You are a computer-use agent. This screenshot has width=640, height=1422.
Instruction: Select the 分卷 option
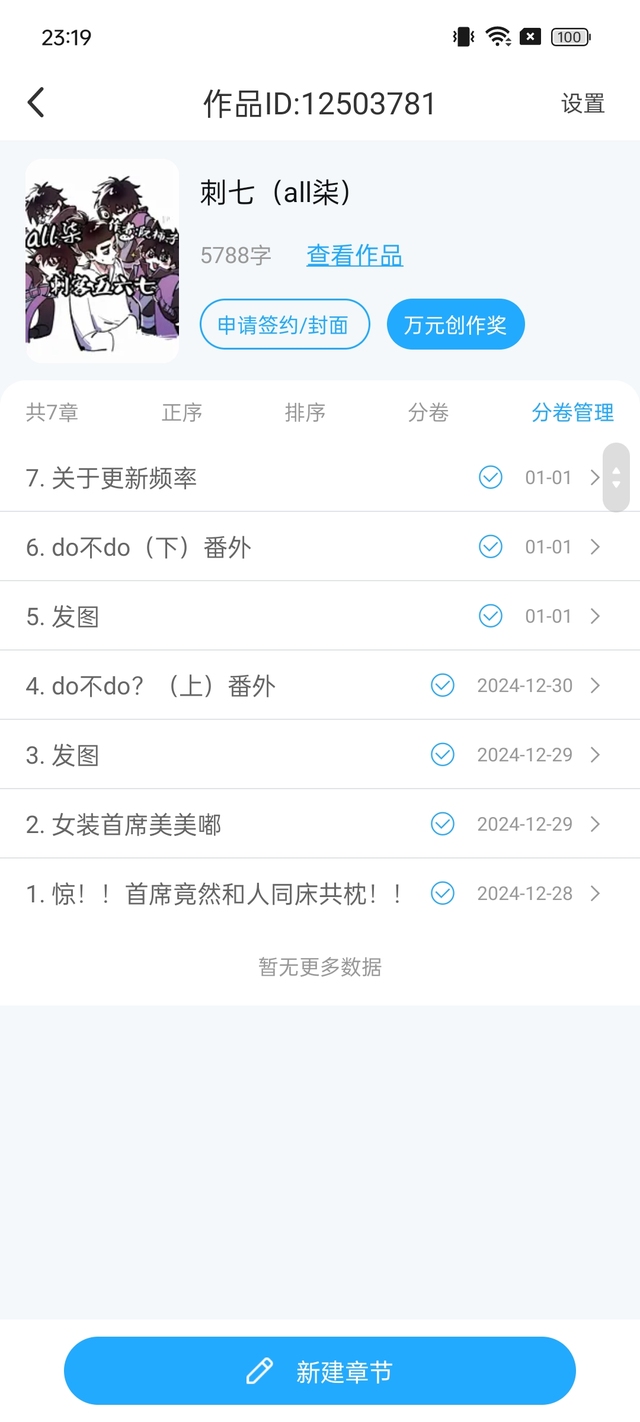428,412
